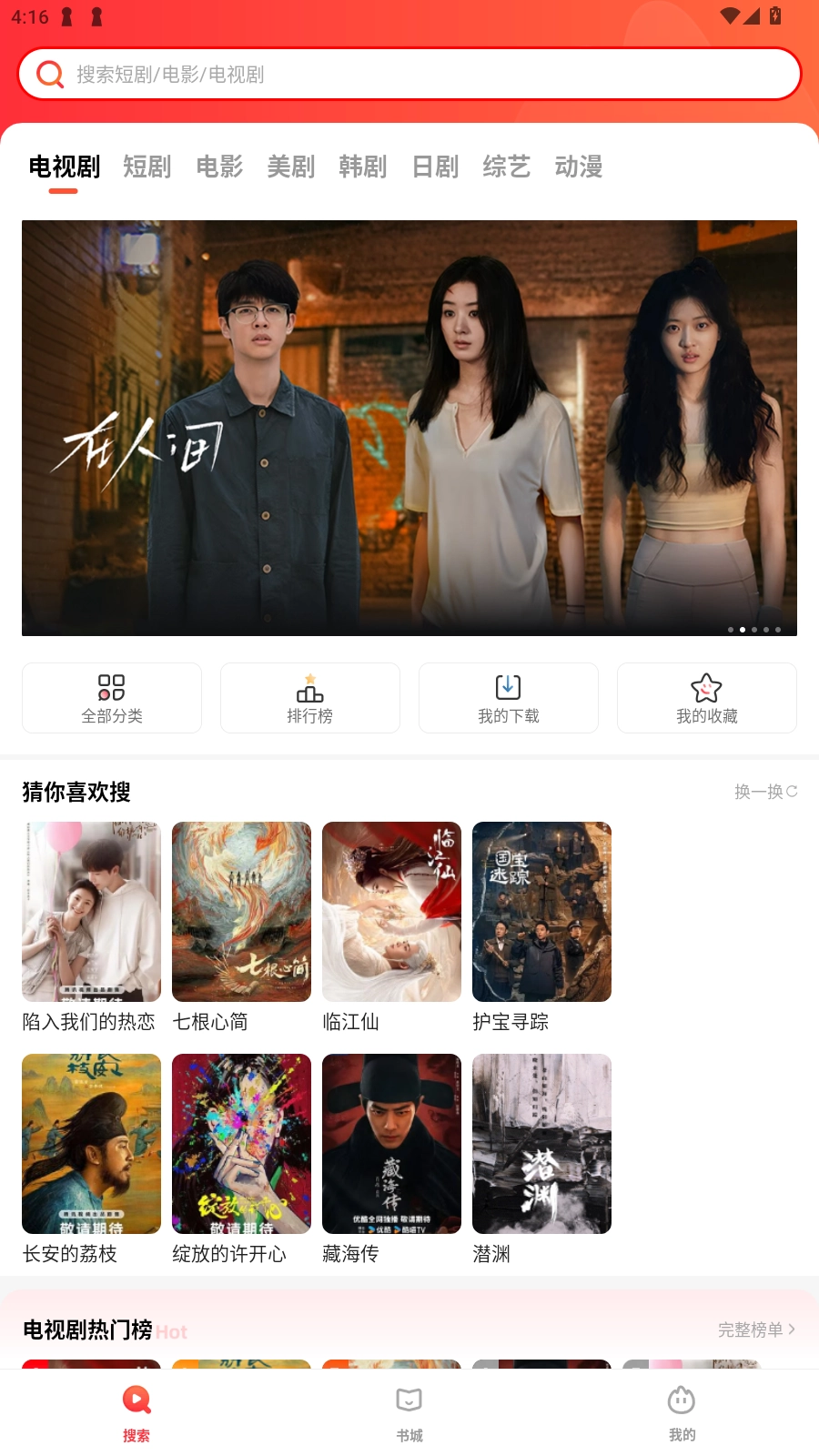Open the 动漫 tab

click(x=579, y=167)
